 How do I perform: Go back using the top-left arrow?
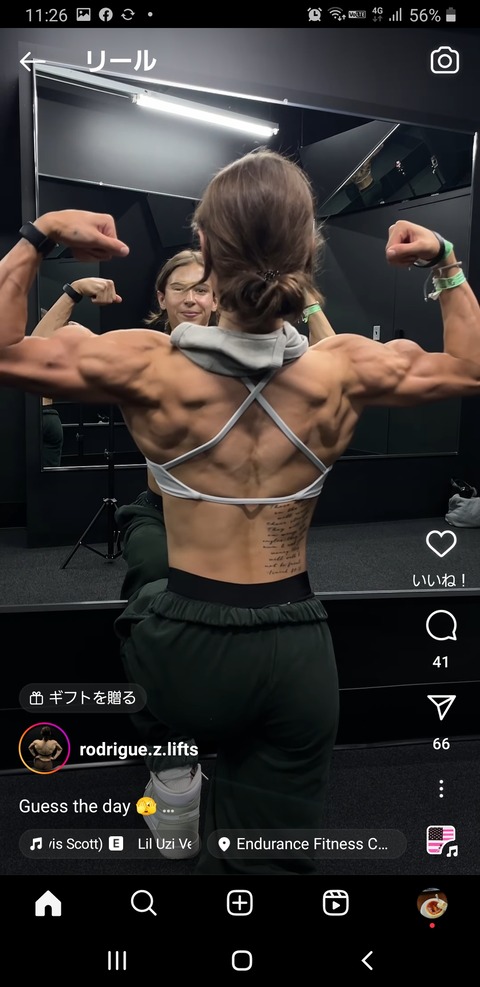pyautogui.click(x=30, y=61)
